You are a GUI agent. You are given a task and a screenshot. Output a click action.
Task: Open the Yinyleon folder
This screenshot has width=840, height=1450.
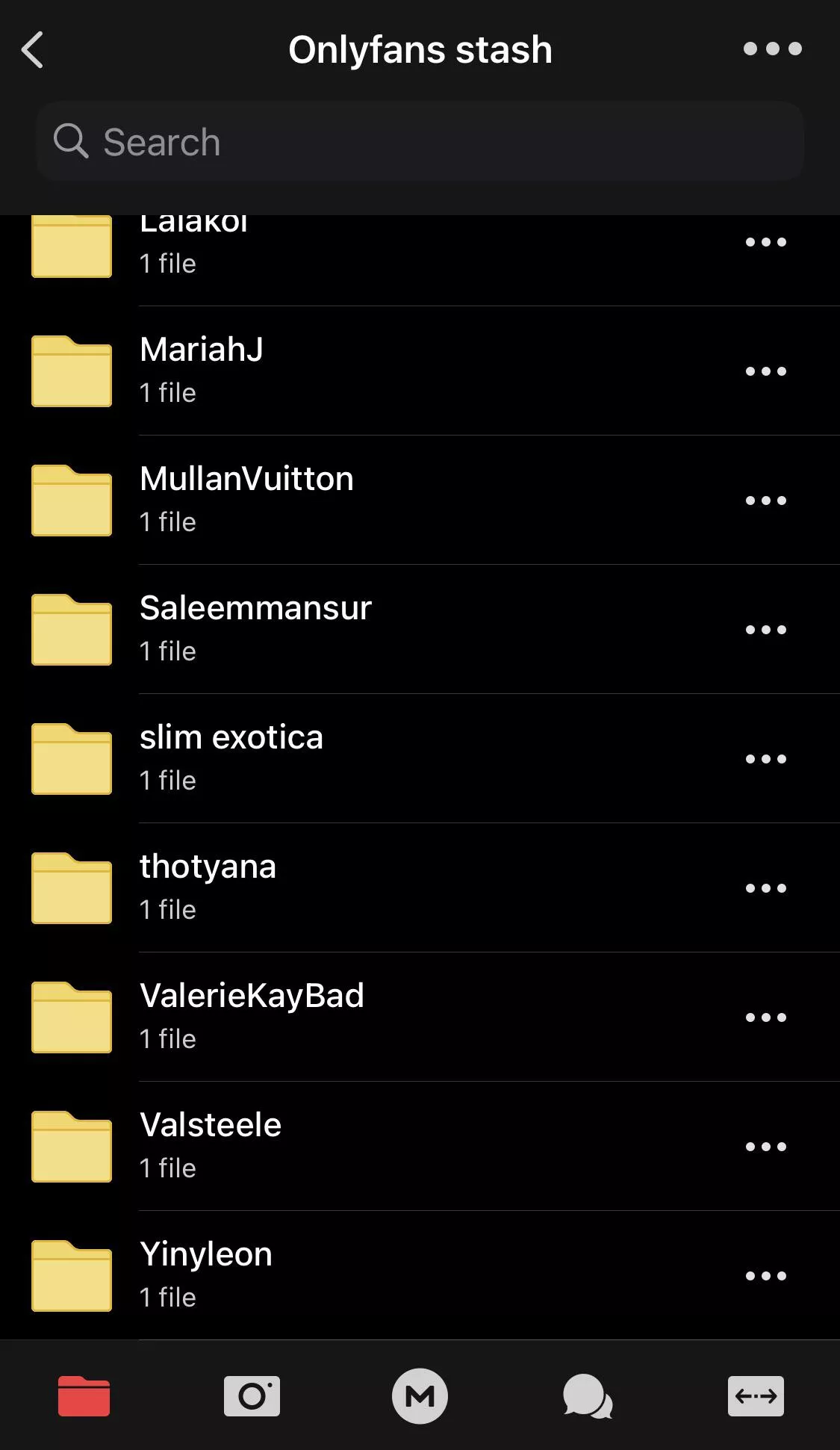(x=206, y=1274)
